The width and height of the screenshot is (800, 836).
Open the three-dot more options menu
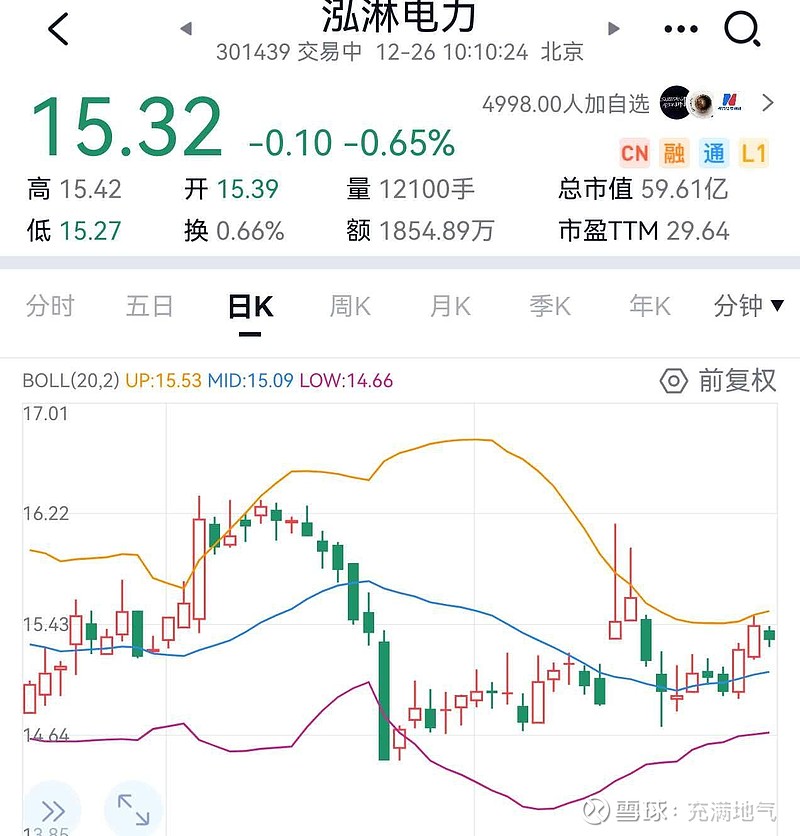pos(679,30)
